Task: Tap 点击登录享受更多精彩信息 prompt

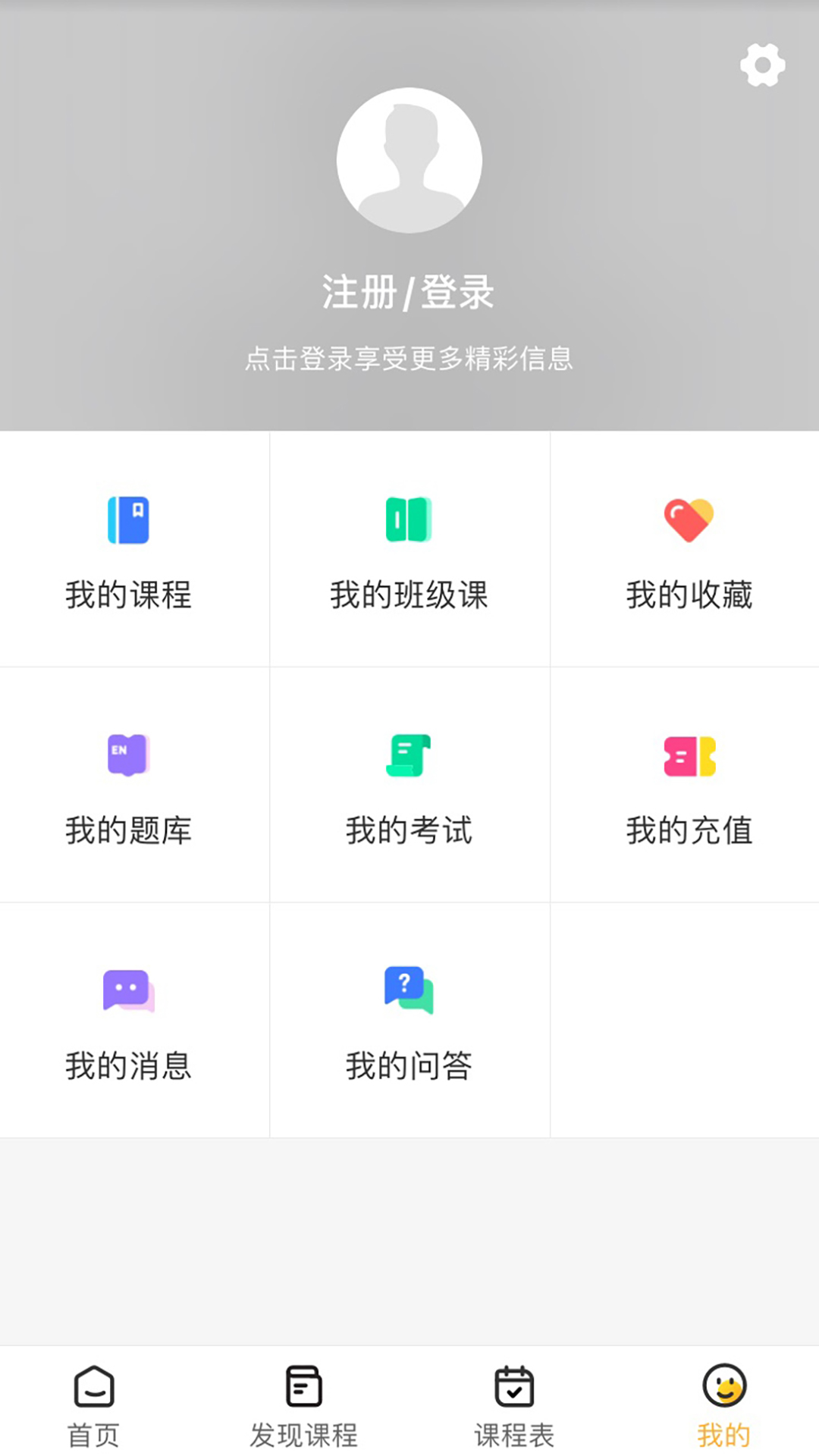Action: (x=409, y=361)
